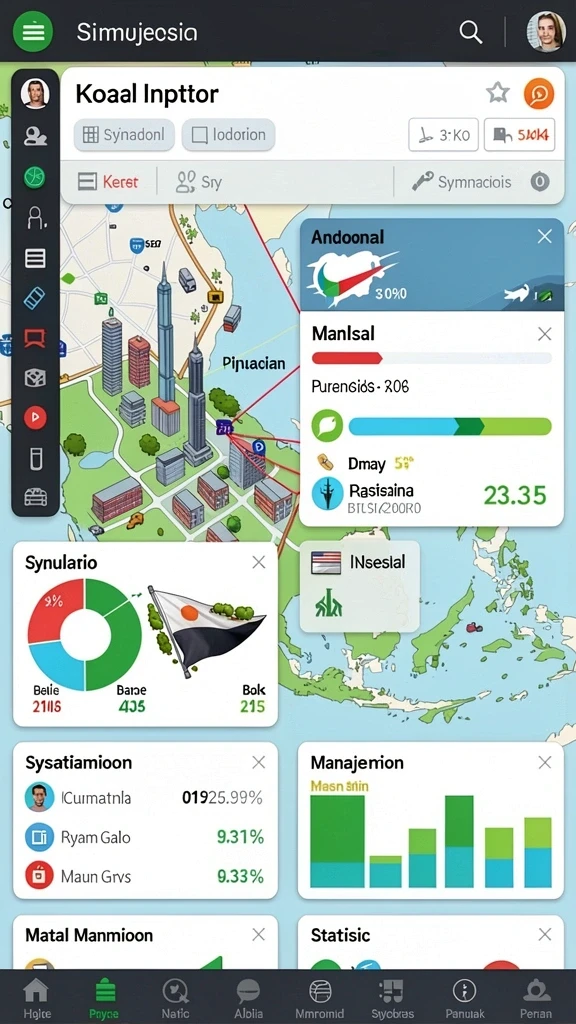Close the Sysatiamioon card

(x=259, y=762)
